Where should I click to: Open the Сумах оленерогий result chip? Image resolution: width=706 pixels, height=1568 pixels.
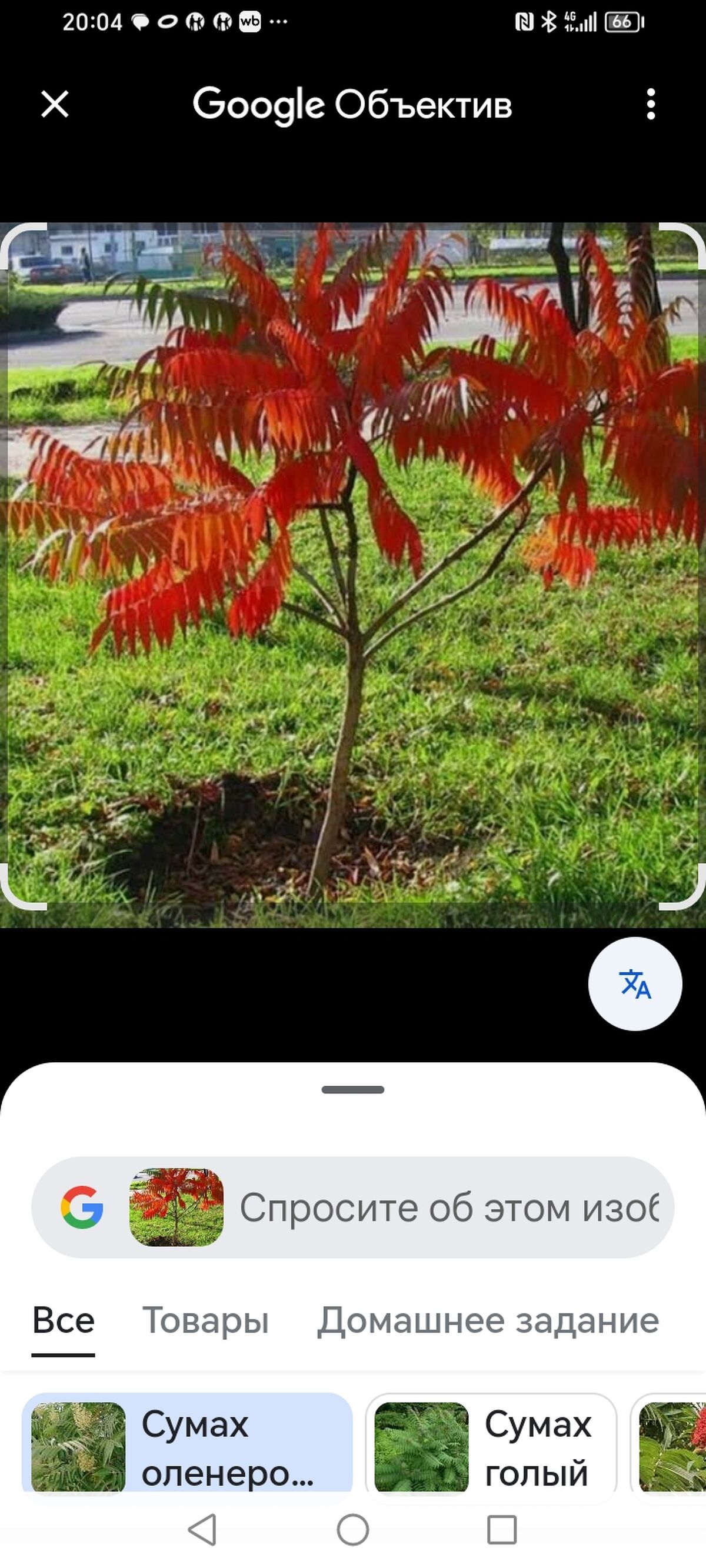point(187,1447)
